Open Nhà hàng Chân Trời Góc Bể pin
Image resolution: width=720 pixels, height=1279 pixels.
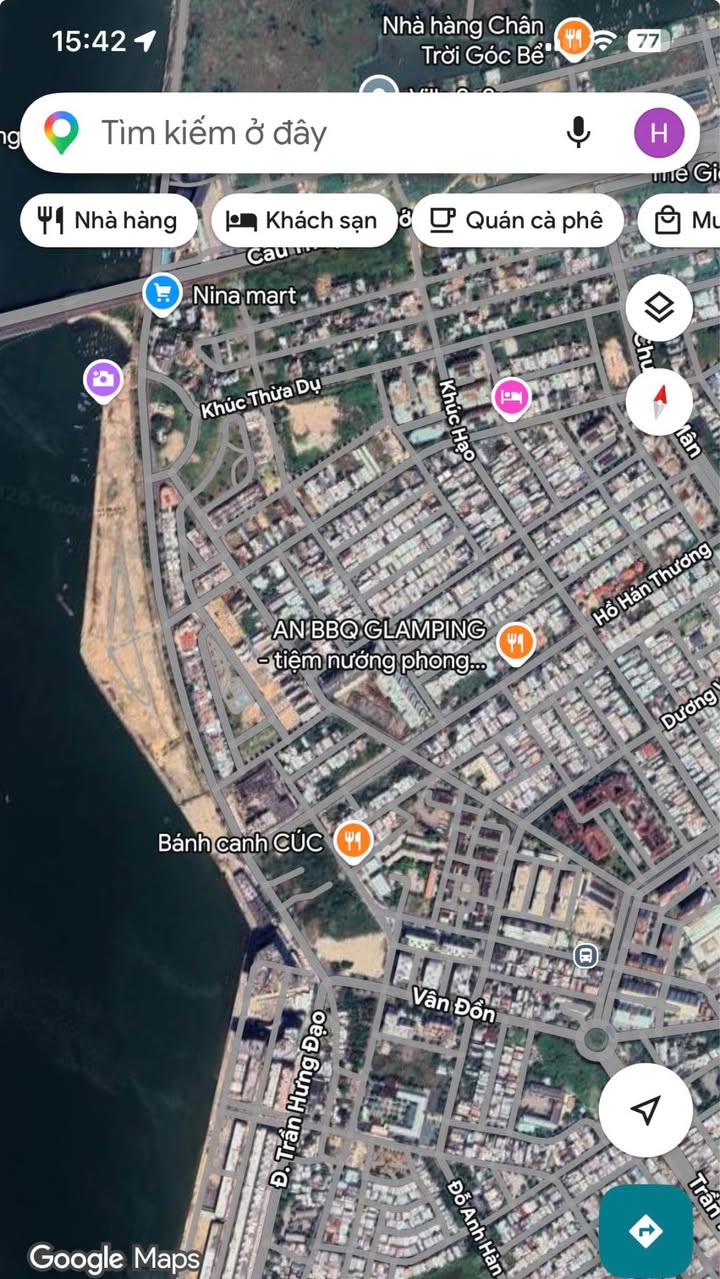pyautogui.click(x=572, y=39)
